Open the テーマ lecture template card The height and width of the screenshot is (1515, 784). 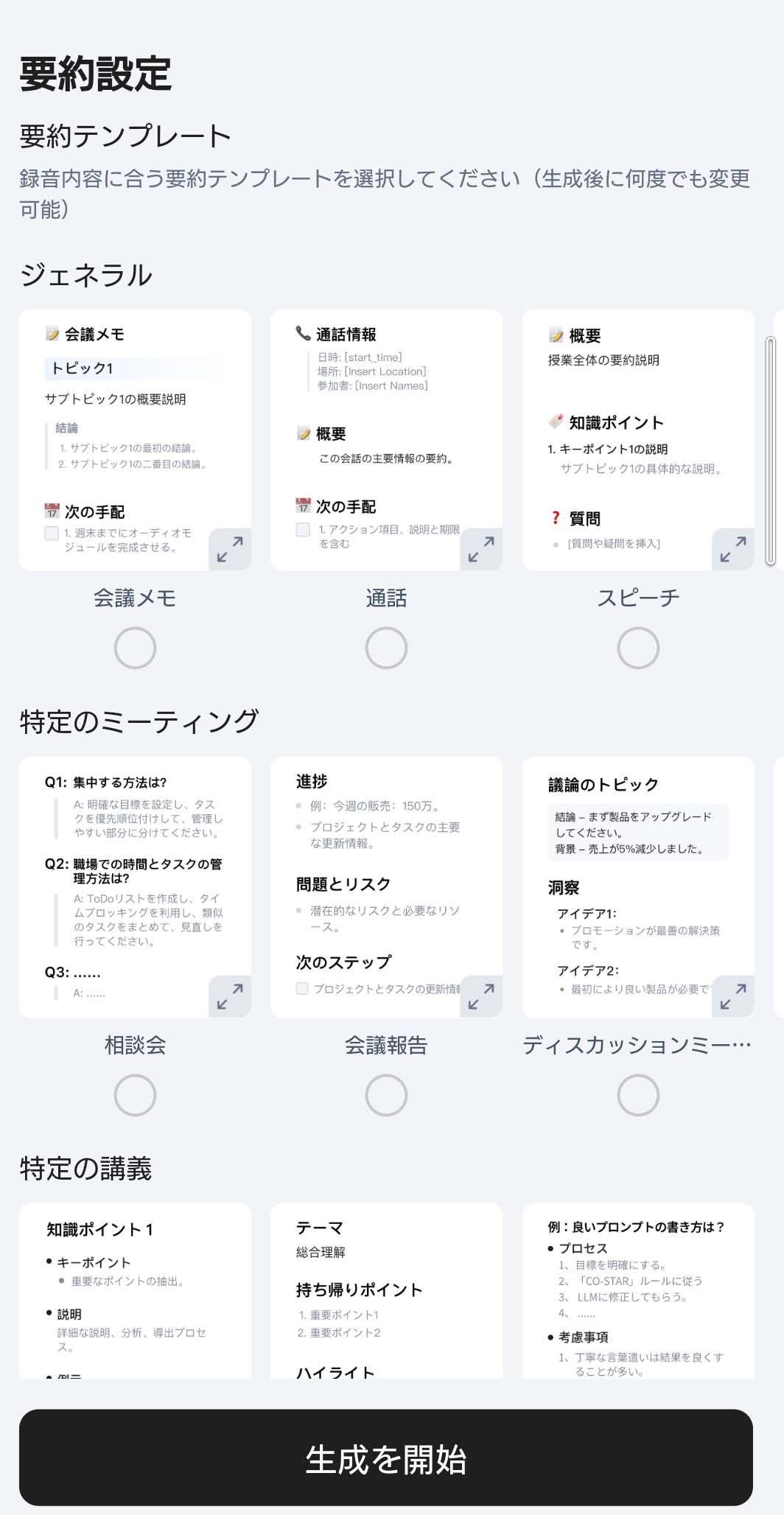tap(386, 1291)
